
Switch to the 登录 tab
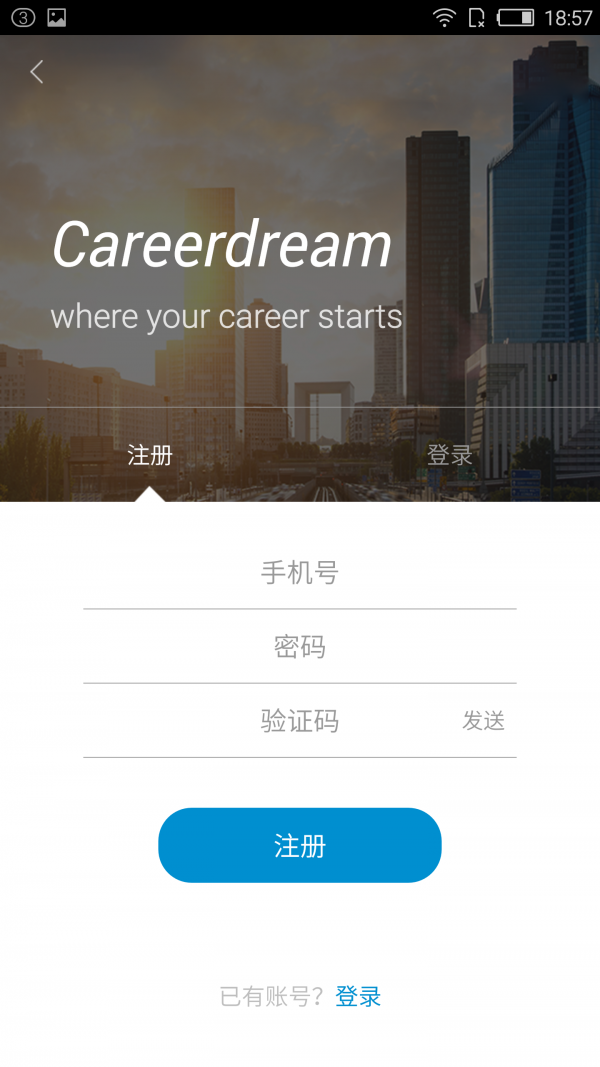click(x=450, y=456)
